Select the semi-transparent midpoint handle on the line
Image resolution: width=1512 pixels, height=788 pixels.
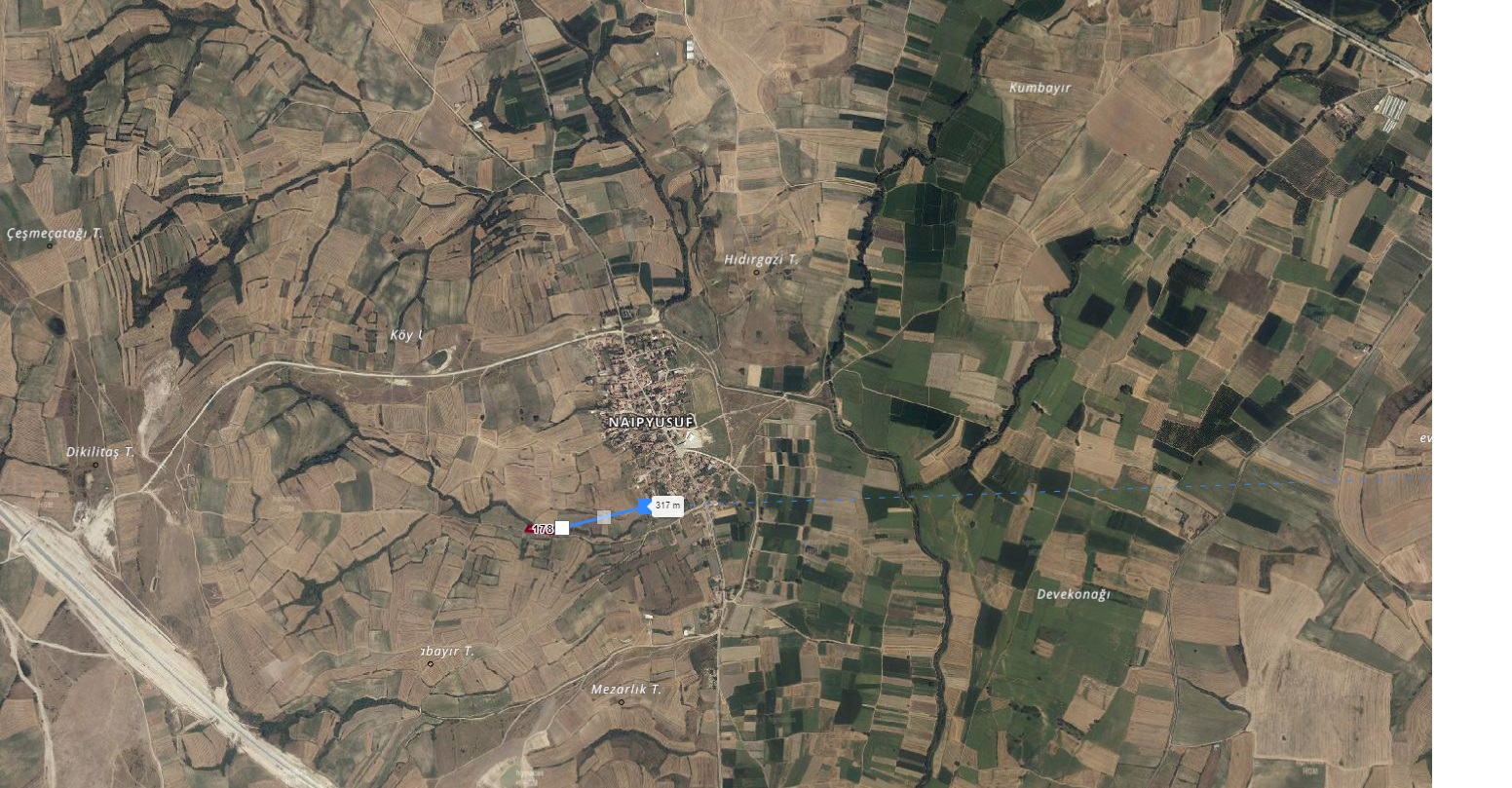[x=604, y=516]
